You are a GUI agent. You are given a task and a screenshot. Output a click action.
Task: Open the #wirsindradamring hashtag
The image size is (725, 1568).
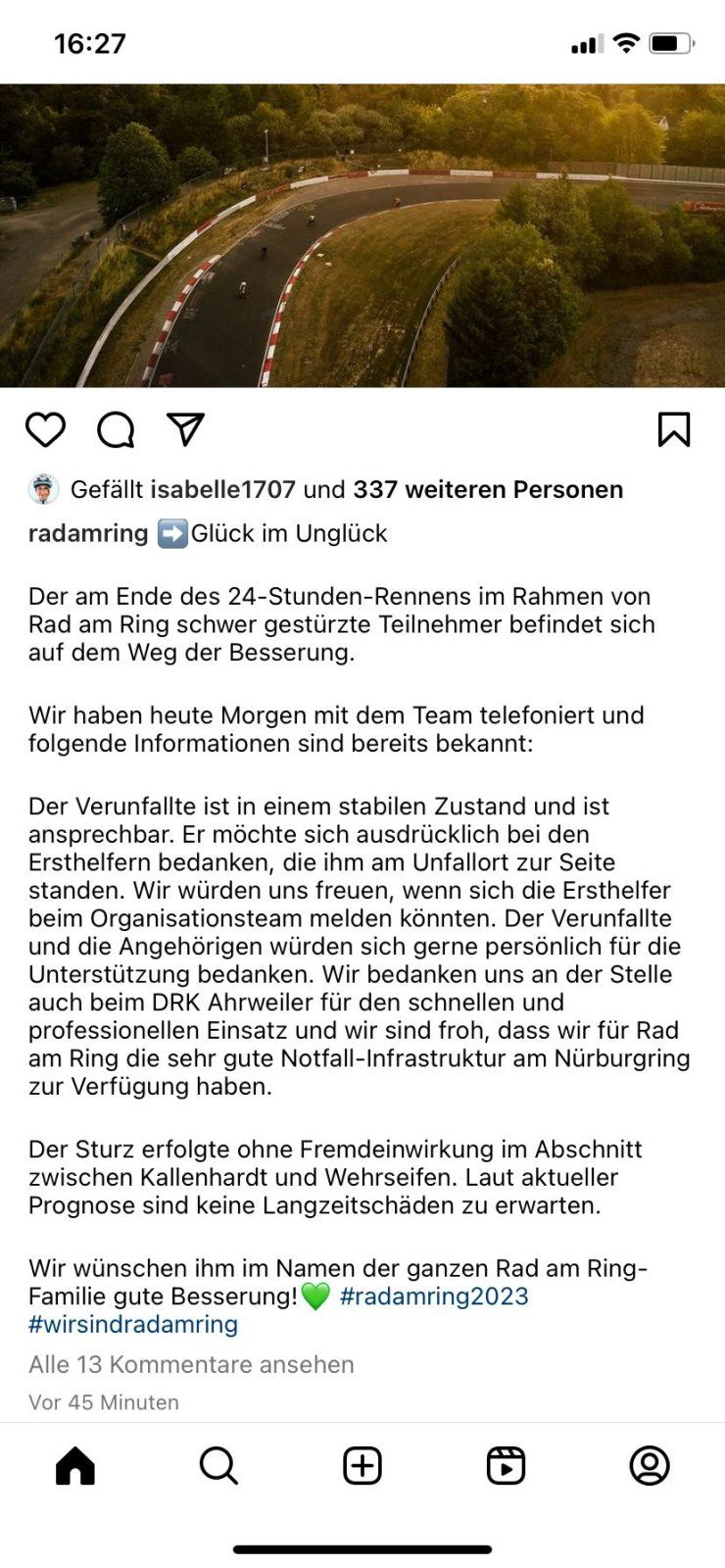tap(133, 1324)
